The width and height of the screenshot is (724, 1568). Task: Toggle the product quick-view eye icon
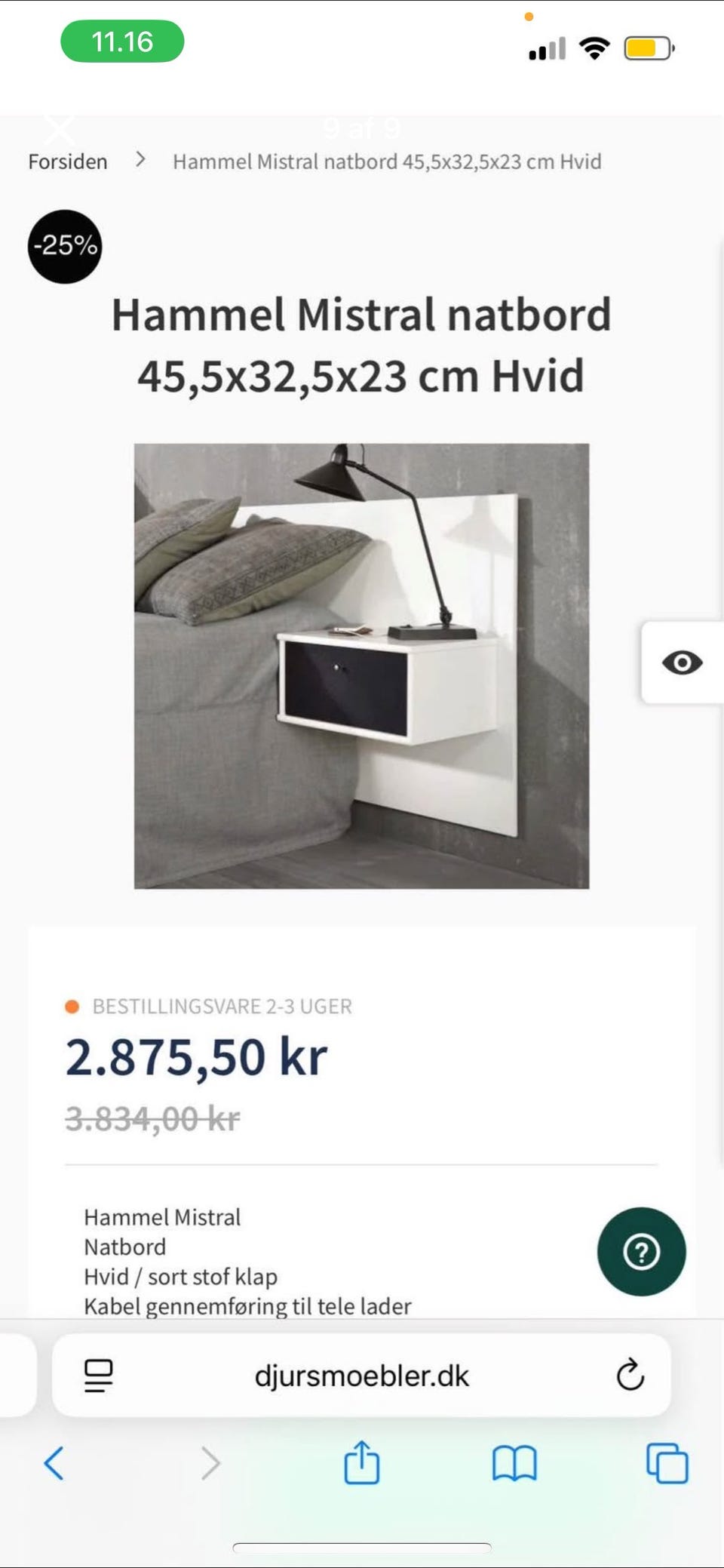(683, 663)
